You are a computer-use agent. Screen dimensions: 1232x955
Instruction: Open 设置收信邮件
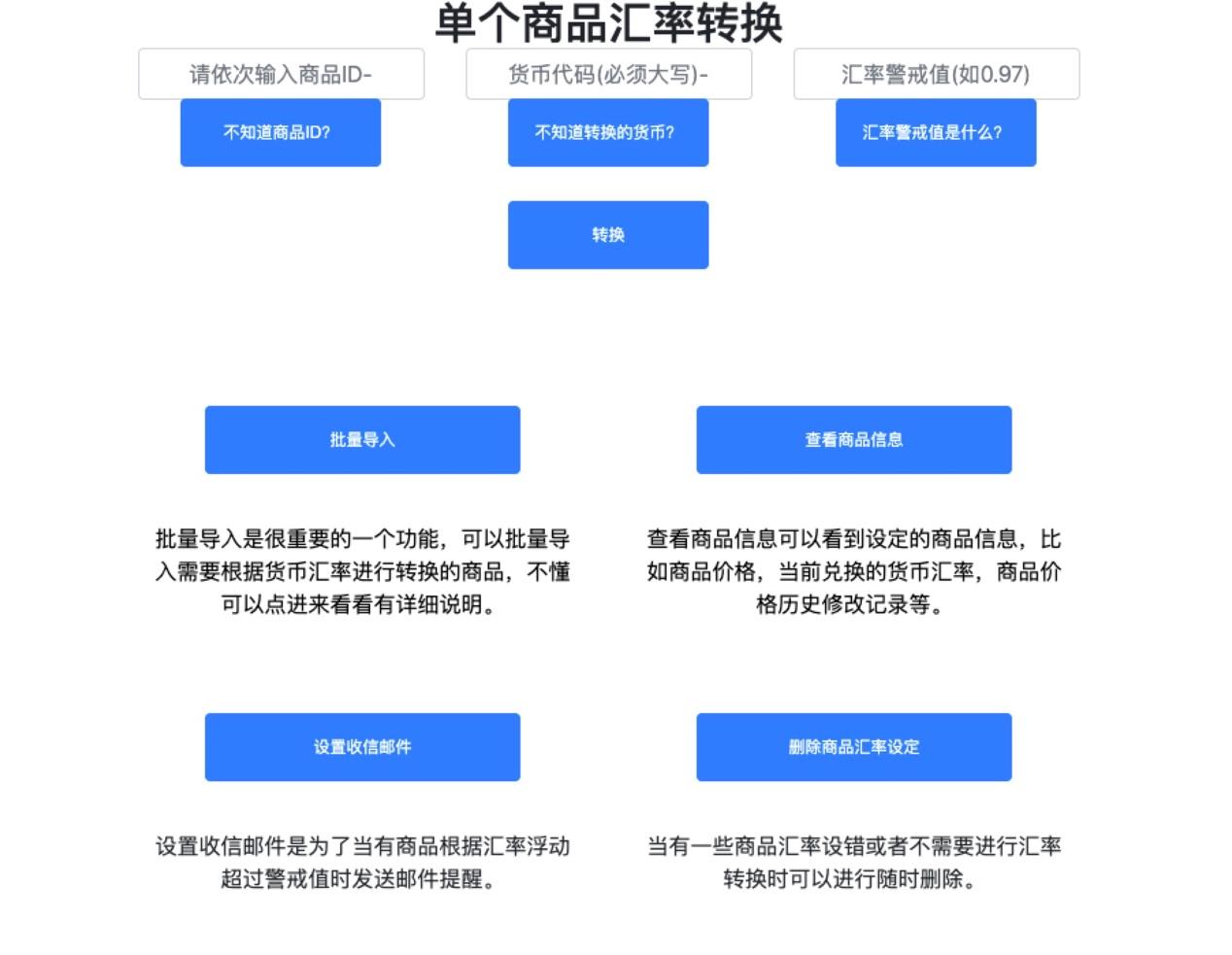point(361,747)
